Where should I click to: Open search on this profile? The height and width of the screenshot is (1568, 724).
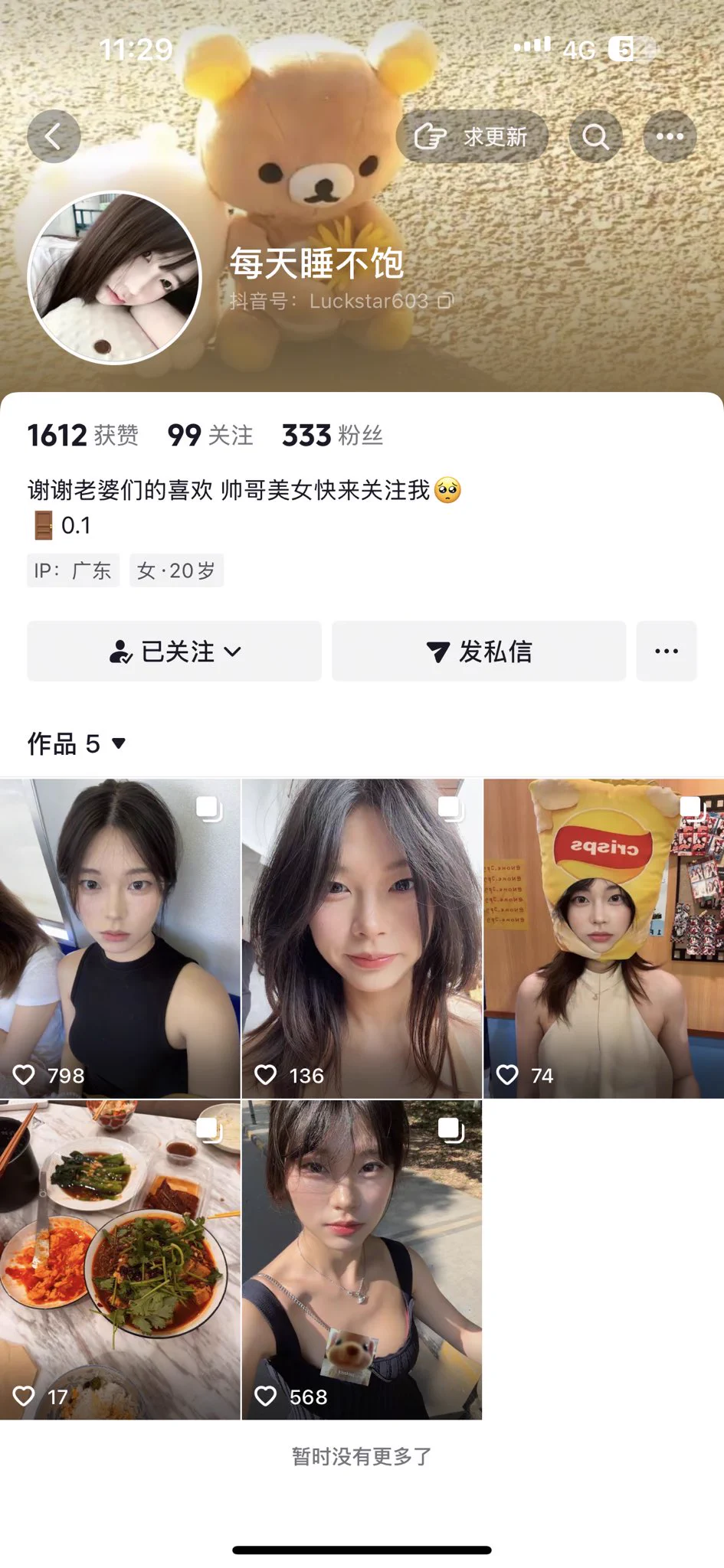[x=595, y=137]
